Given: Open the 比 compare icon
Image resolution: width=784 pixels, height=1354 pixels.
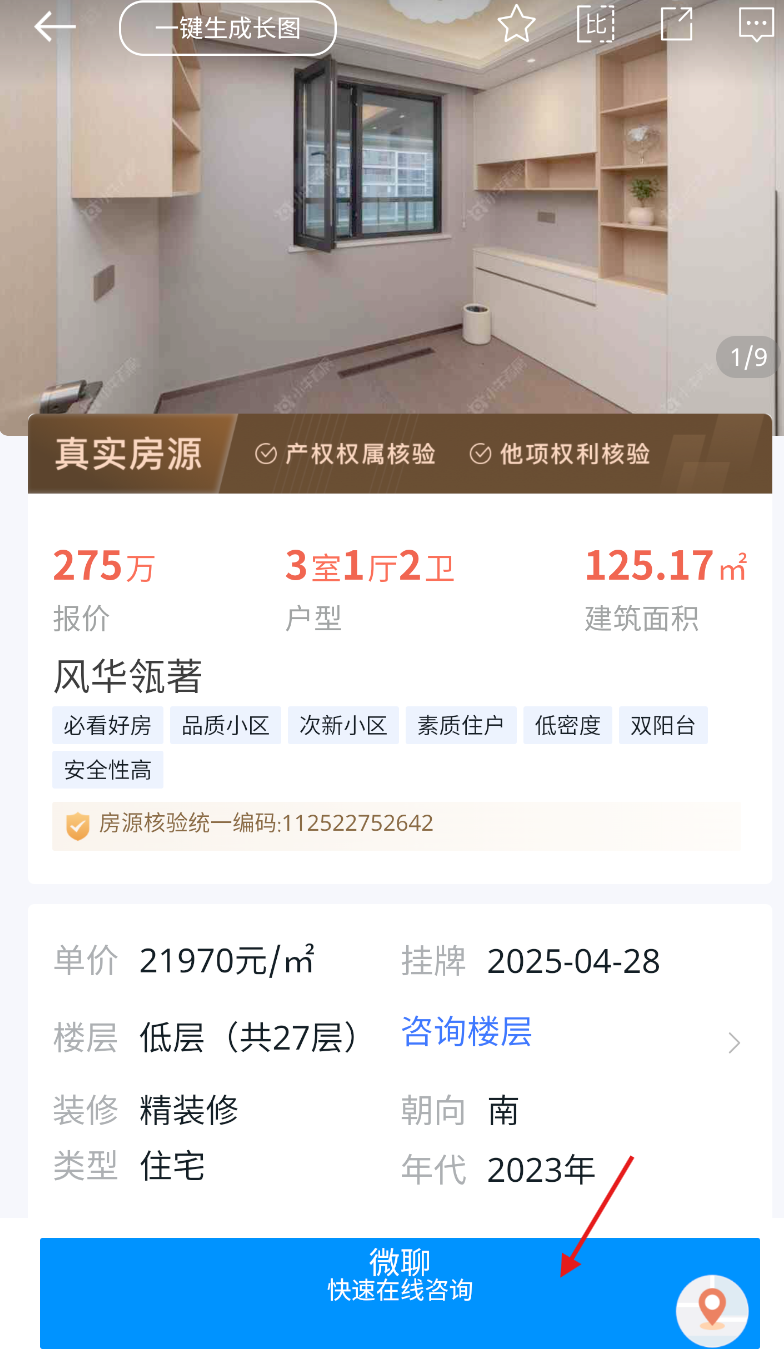Looking at the screenshot, I should click(596, 25).
